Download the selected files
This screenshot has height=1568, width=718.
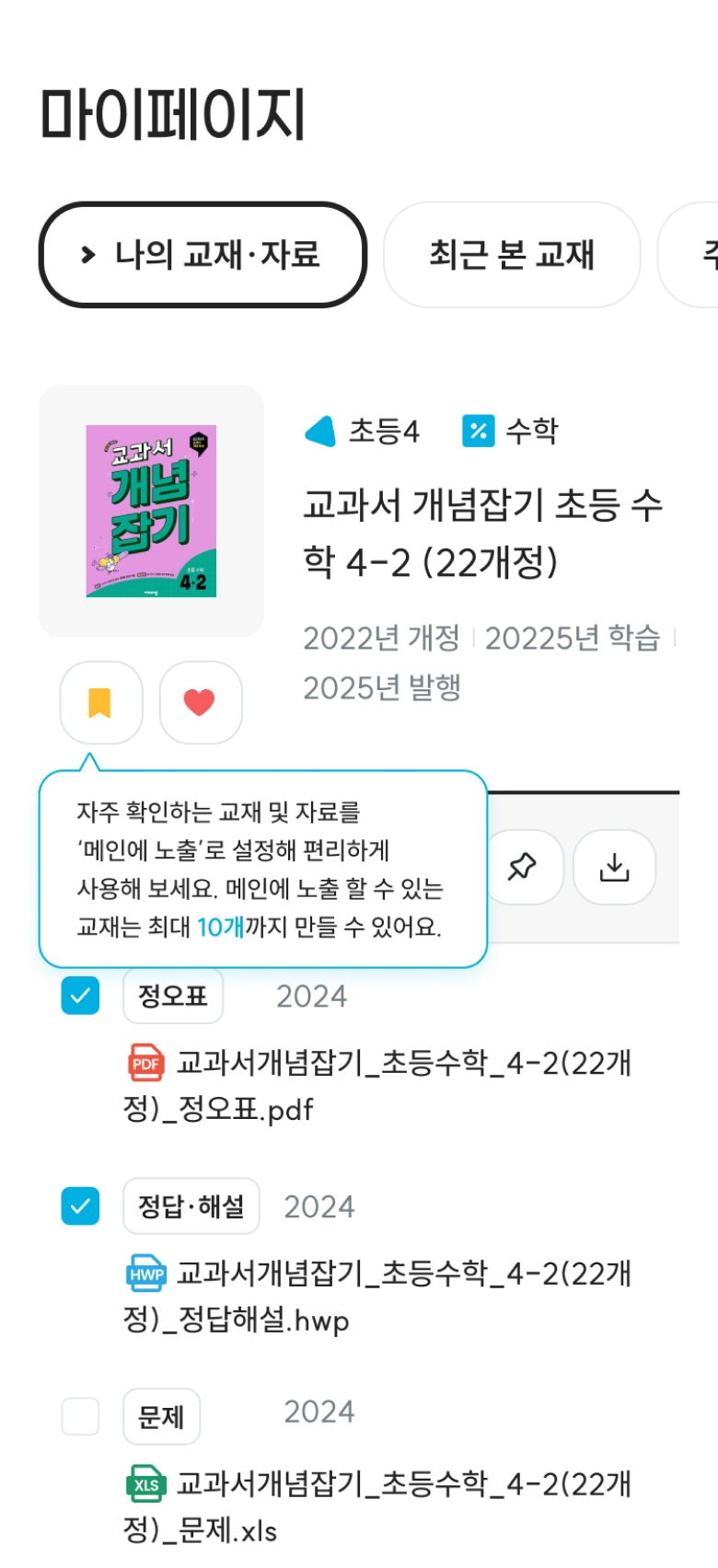(614, 867)
